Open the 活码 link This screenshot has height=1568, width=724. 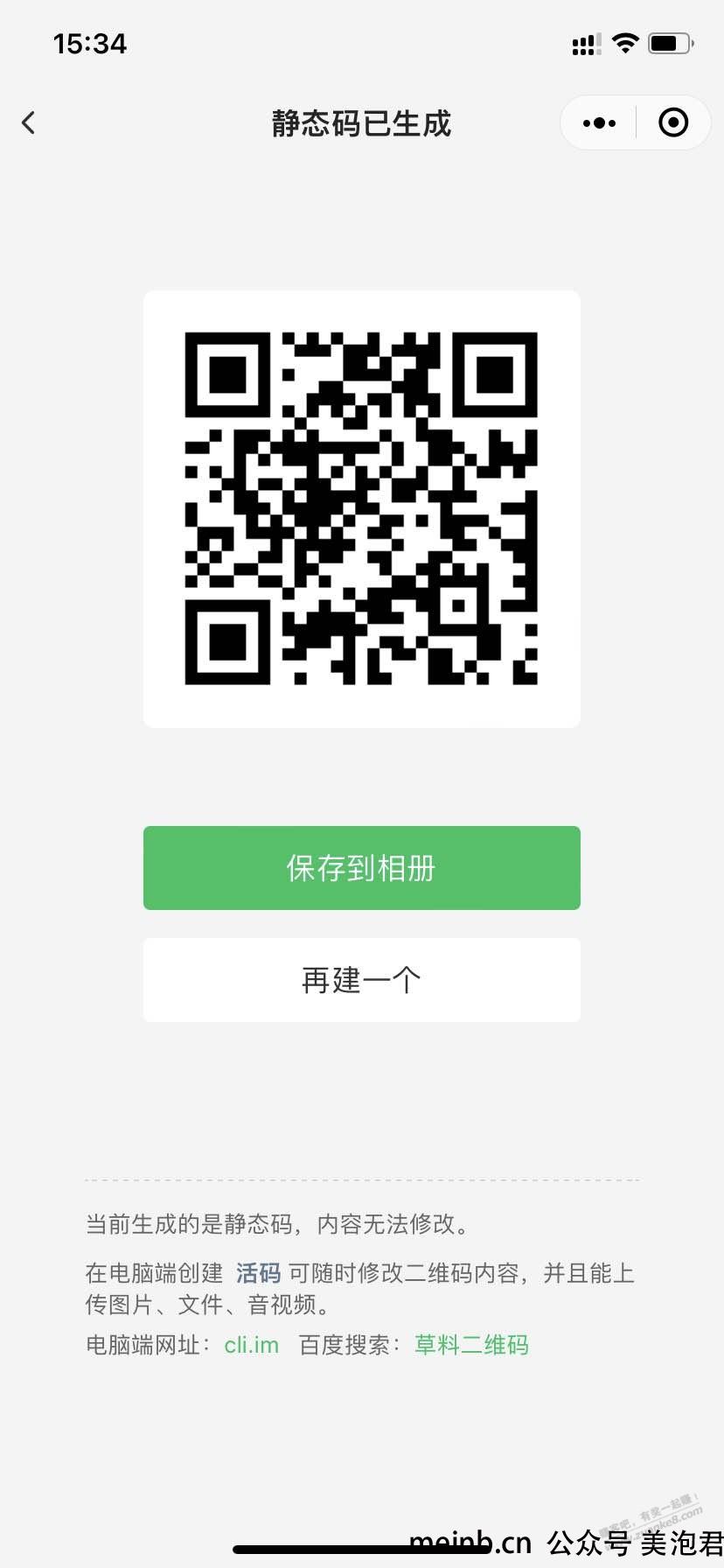click(x=258, y=1273)
